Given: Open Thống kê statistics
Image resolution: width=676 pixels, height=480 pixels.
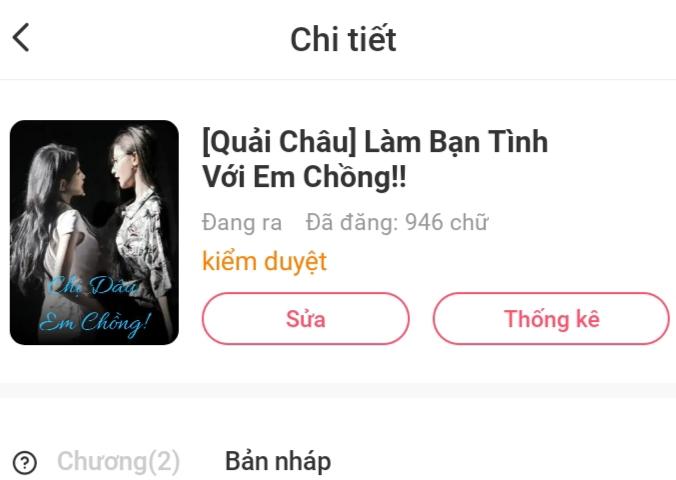Looking at the screenshot, I should tap(551, 319).
